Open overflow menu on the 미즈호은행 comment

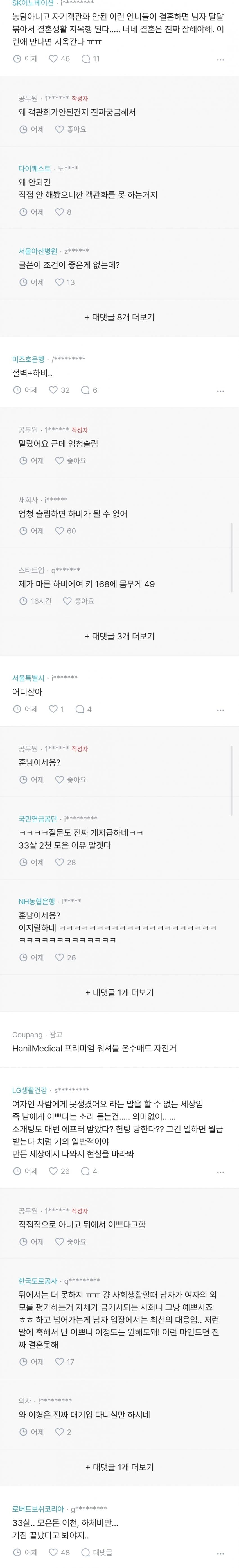pos(220,391)
